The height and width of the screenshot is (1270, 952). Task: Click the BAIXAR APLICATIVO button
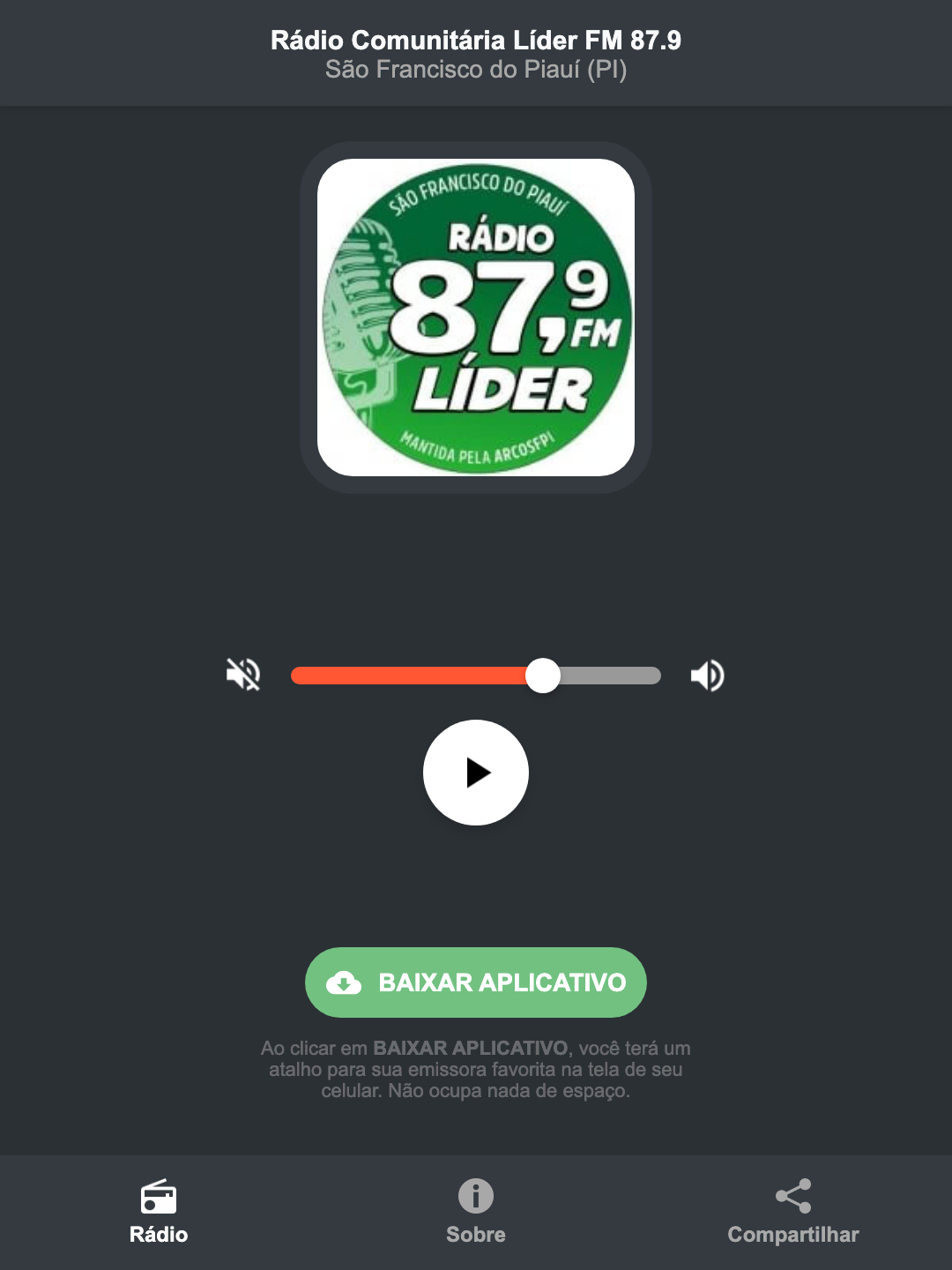coord(475,982)
